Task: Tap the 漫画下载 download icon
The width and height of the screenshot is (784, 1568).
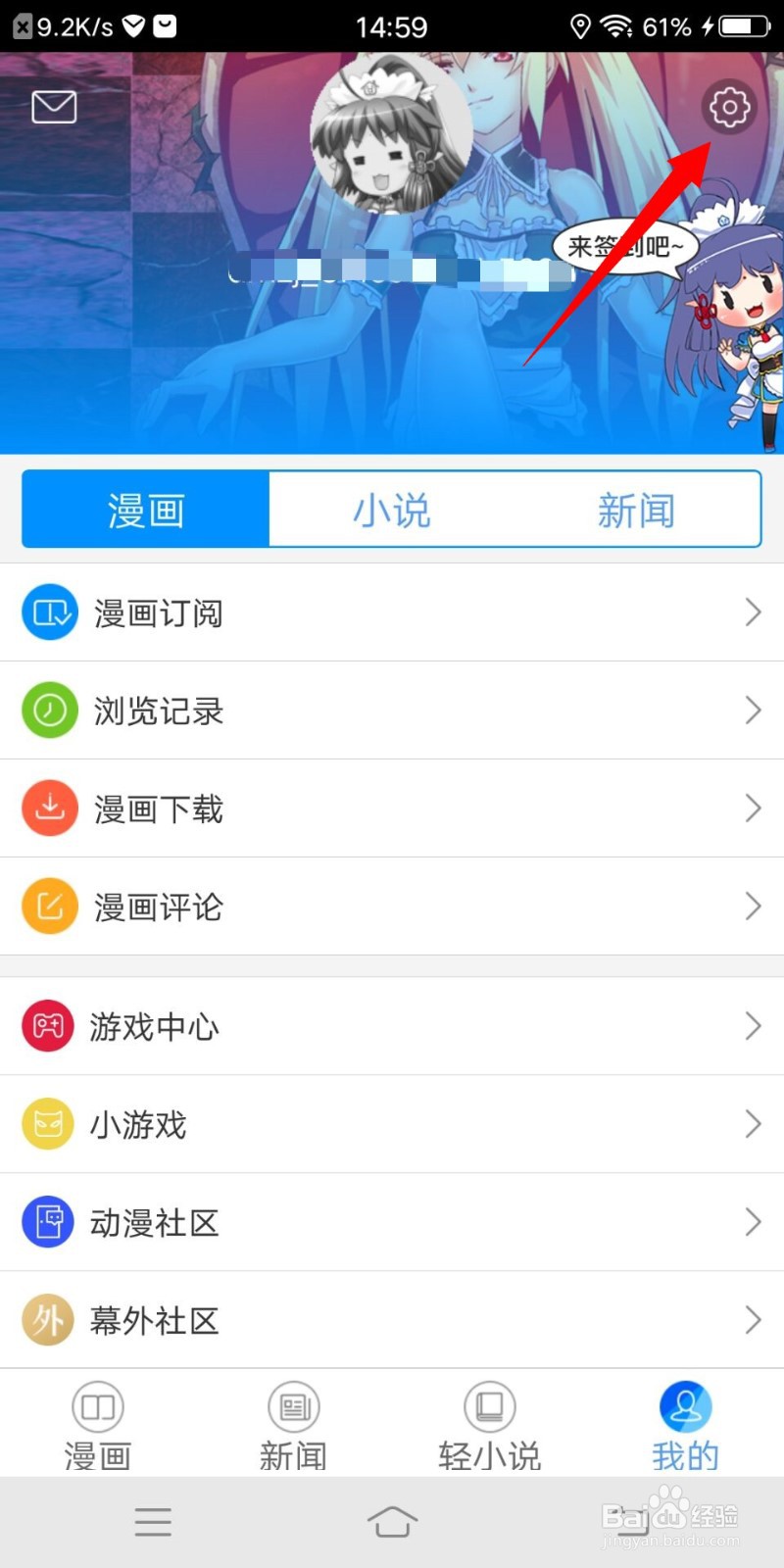Action: point(49,808)
